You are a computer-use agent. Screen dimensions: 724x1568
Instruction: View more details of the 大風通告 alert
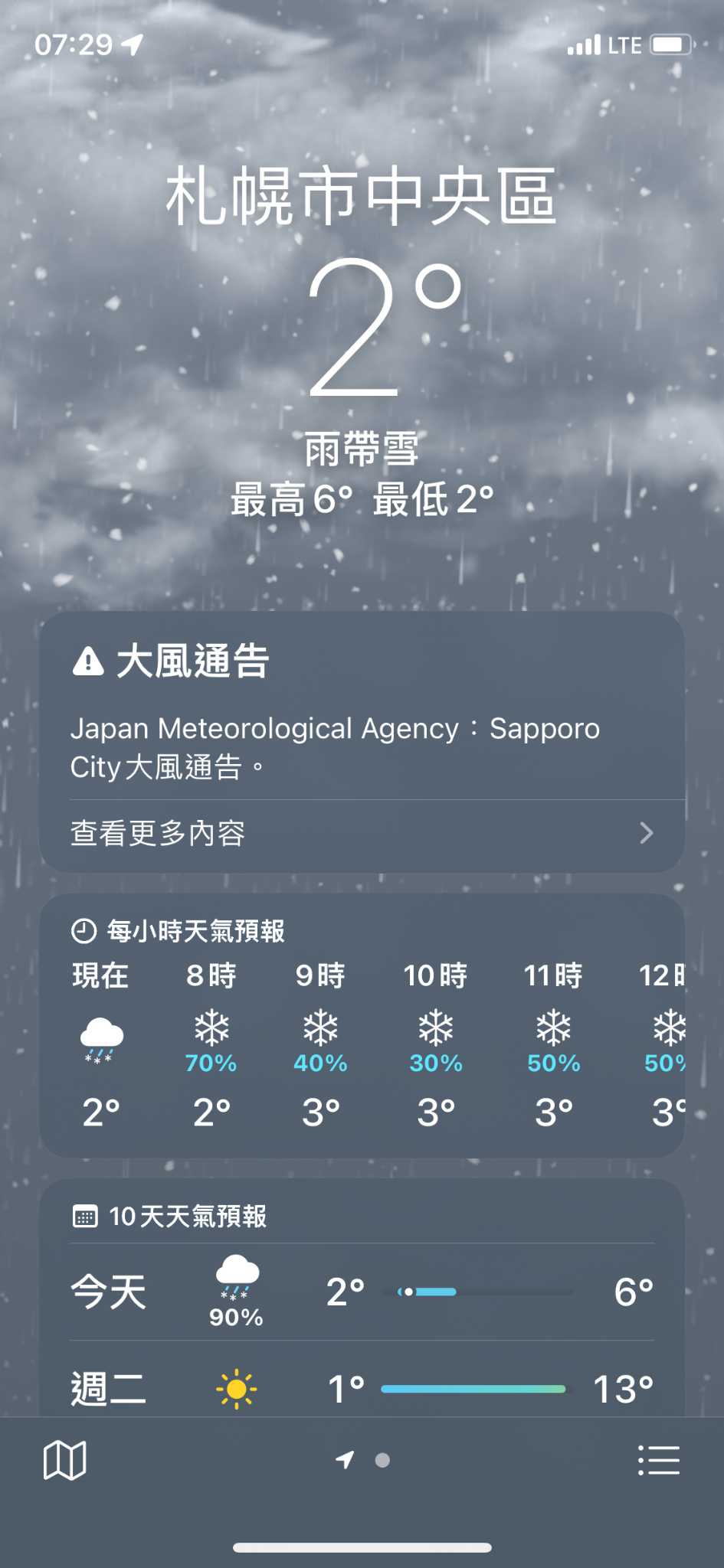[x=362, y=833]
